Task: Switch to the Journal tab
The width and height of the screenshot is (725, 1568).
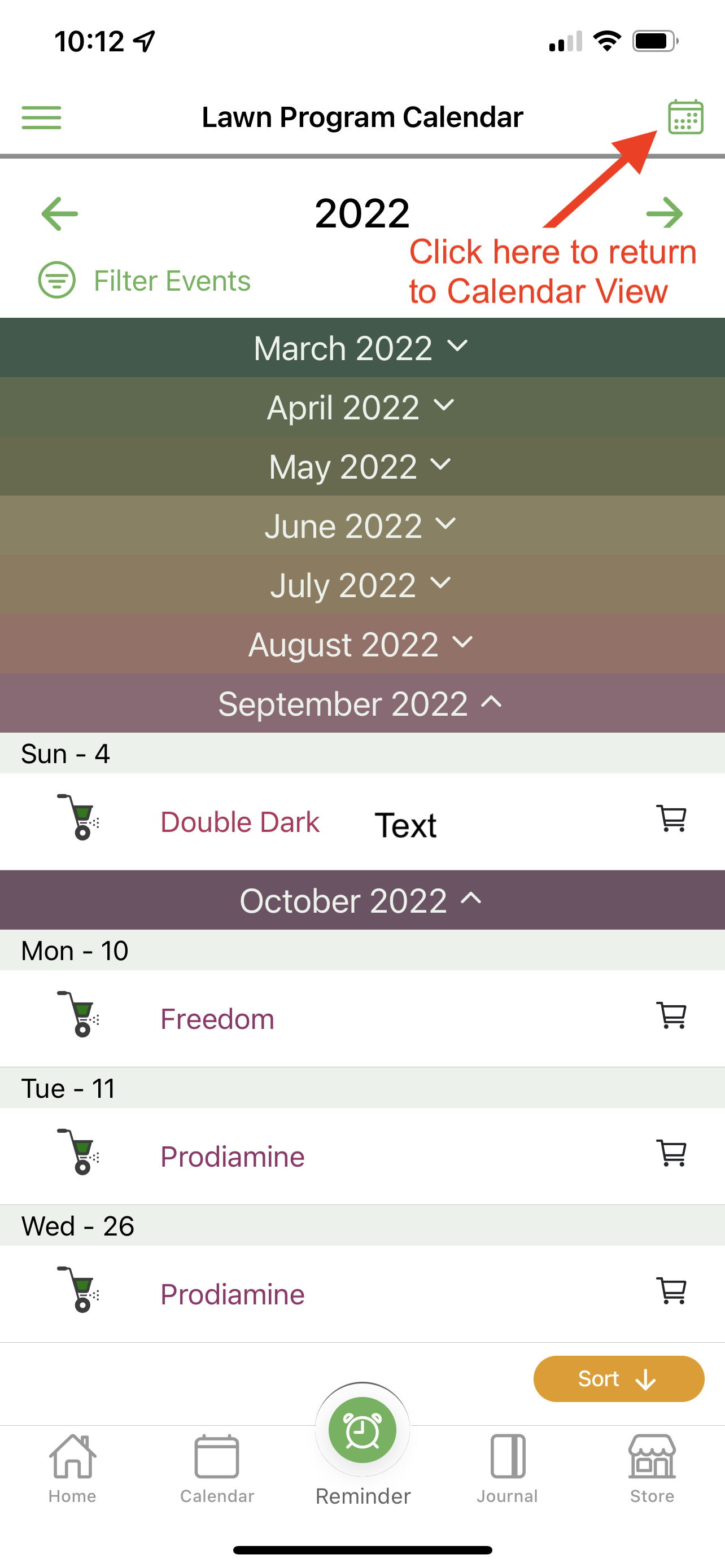Action: pos(507,1469)
